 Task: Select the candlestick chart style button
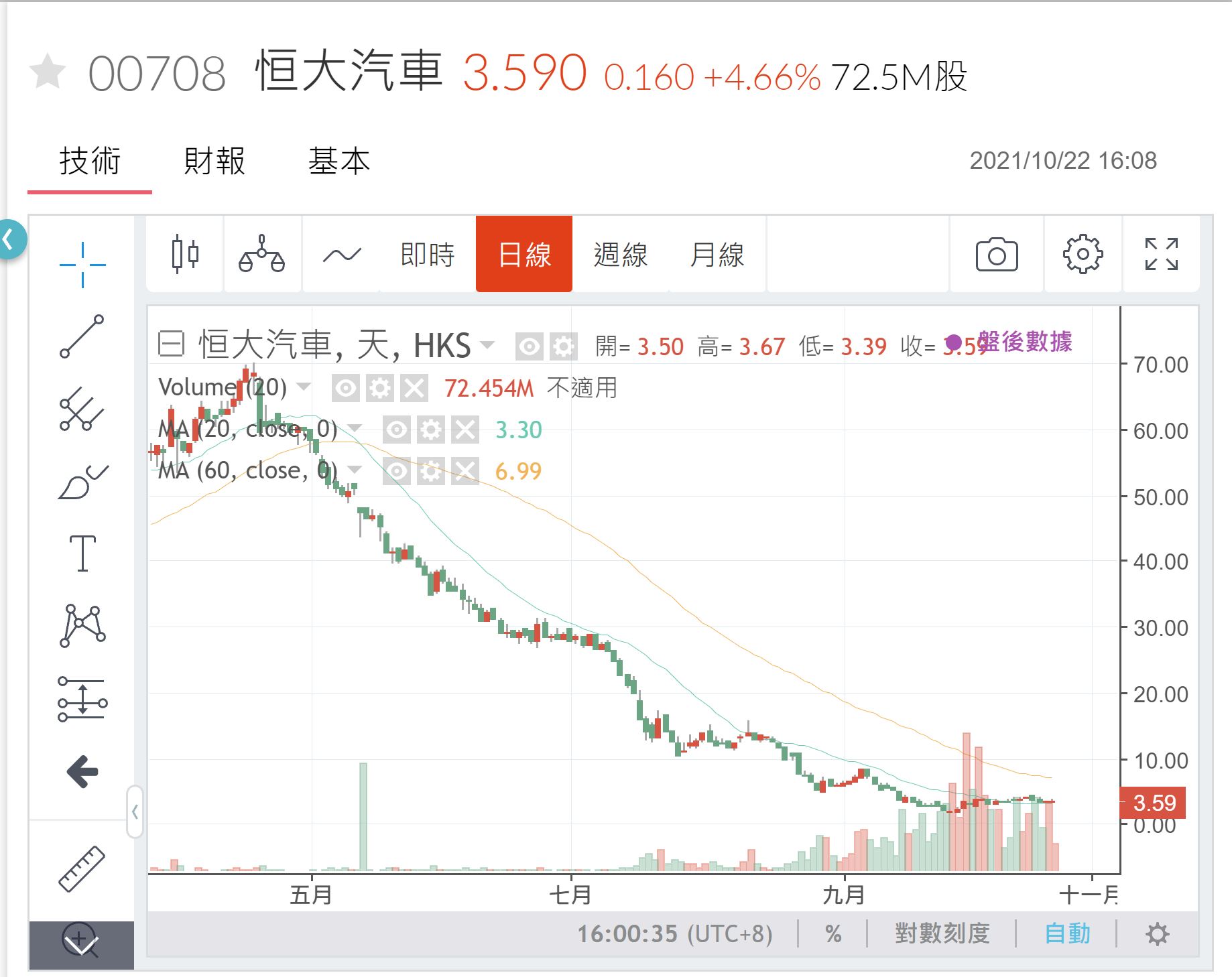tap(185, 254)
